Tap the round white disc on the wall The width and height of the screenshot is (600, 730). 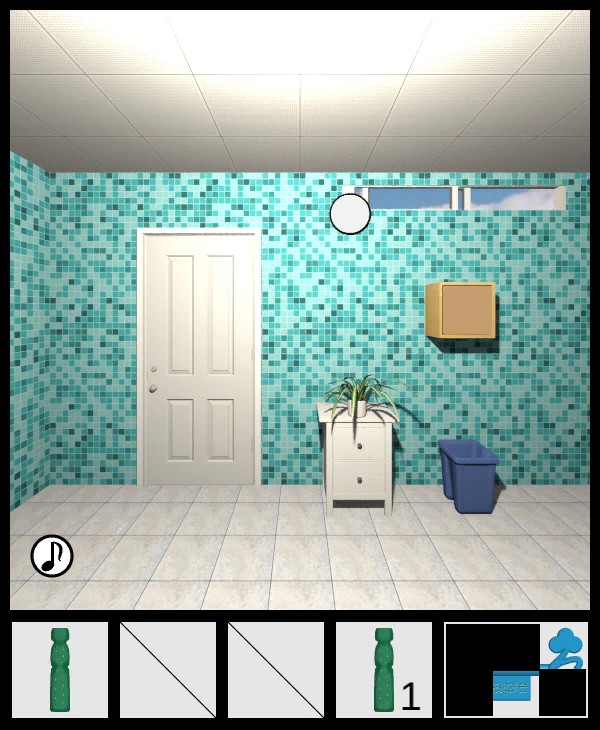[350, 214]
